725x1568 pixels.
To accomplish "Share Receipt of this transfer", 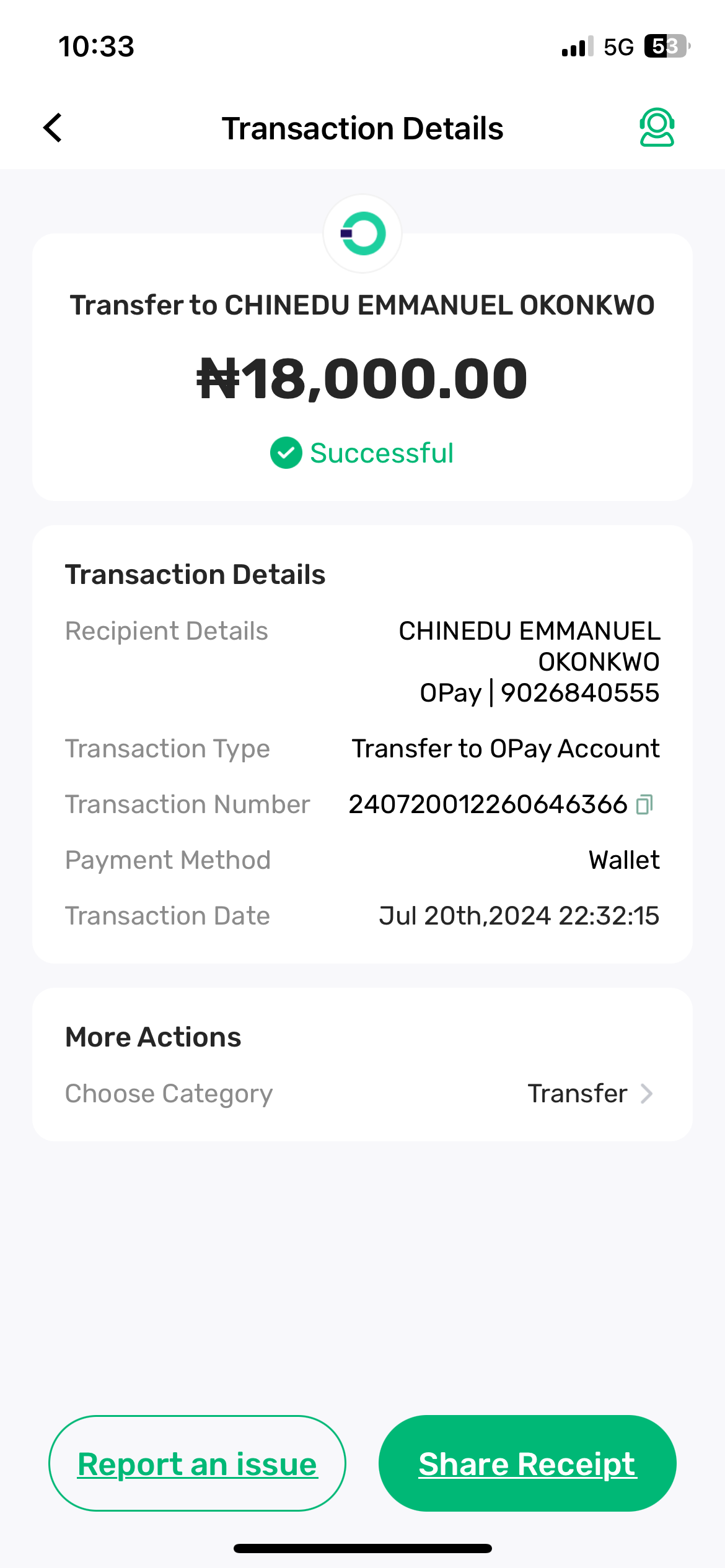I will [x=527, y=1463].
